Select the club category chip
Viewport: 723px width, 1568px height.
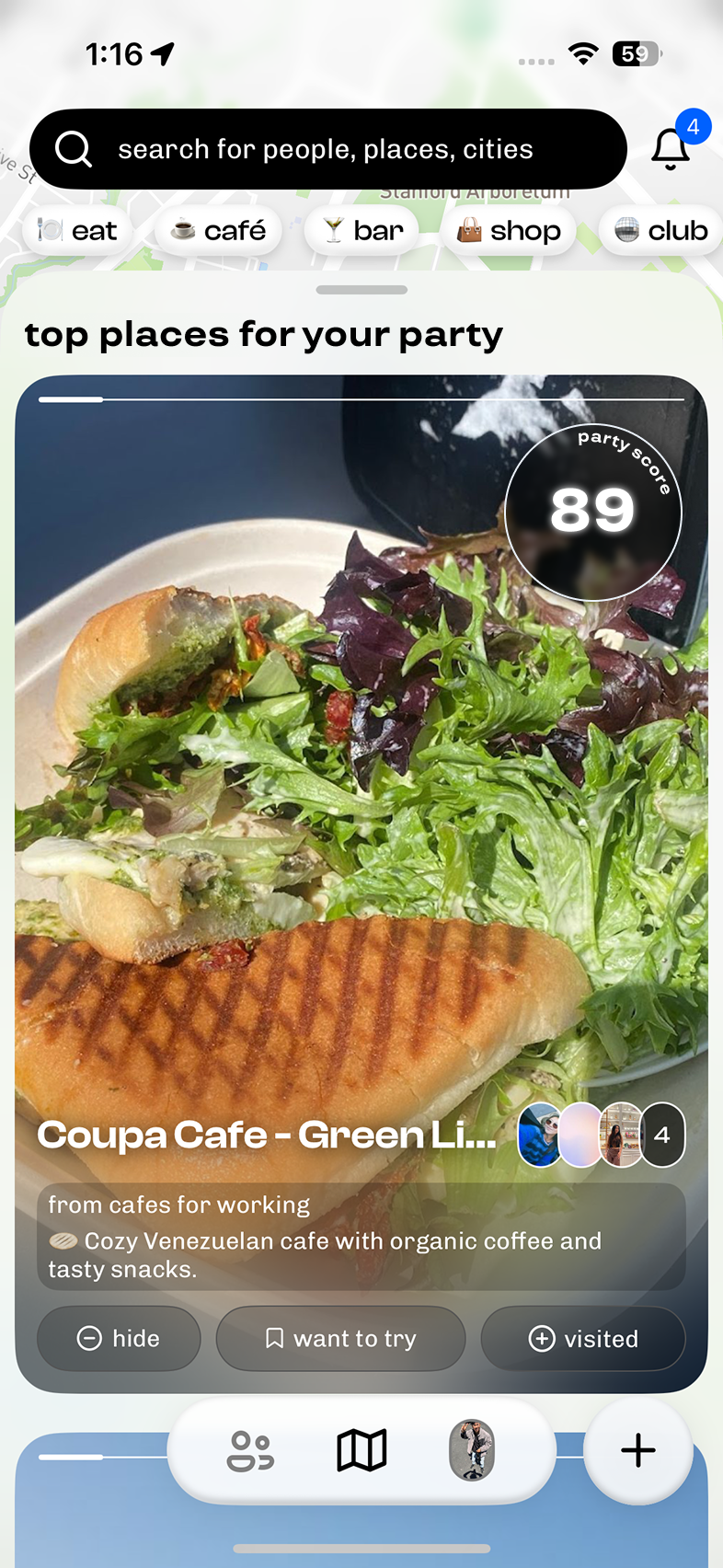(x=660, y=231)
